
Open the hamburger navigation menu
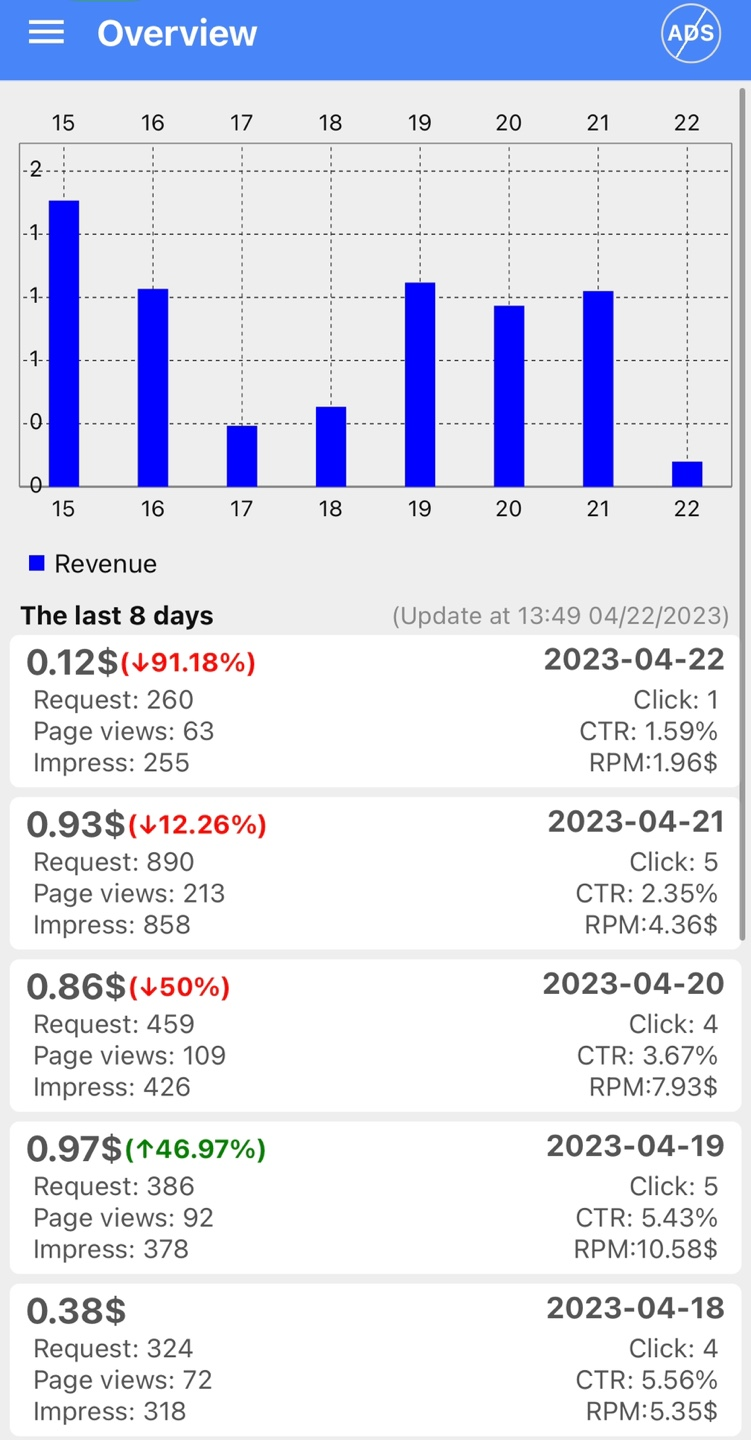tap(46, 33)
